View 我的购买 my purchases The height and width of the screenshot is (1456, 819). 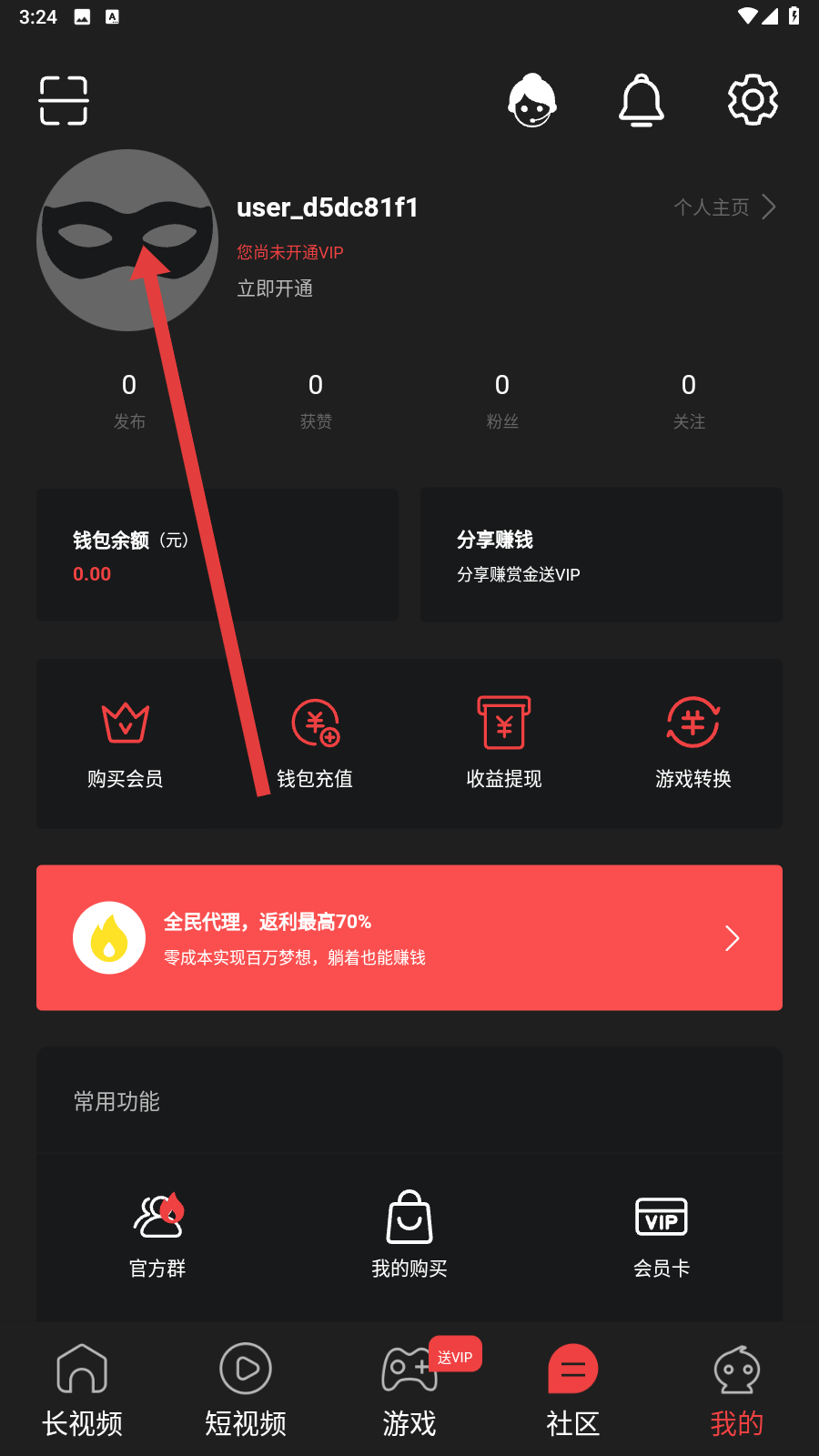[409, 1233]
